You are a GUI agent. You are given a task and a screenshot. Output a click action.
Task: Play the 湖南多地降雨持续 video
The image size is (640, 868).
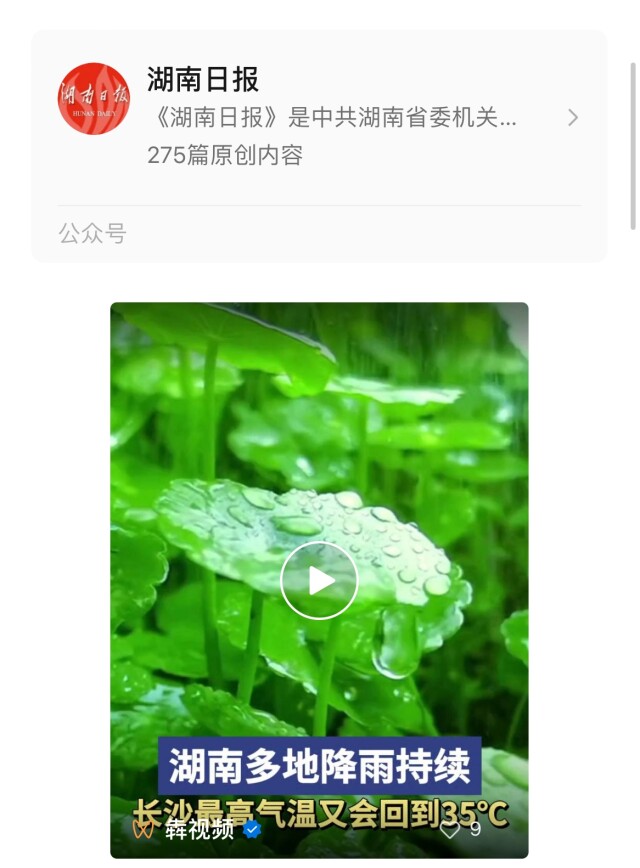[x=319, y=580]
